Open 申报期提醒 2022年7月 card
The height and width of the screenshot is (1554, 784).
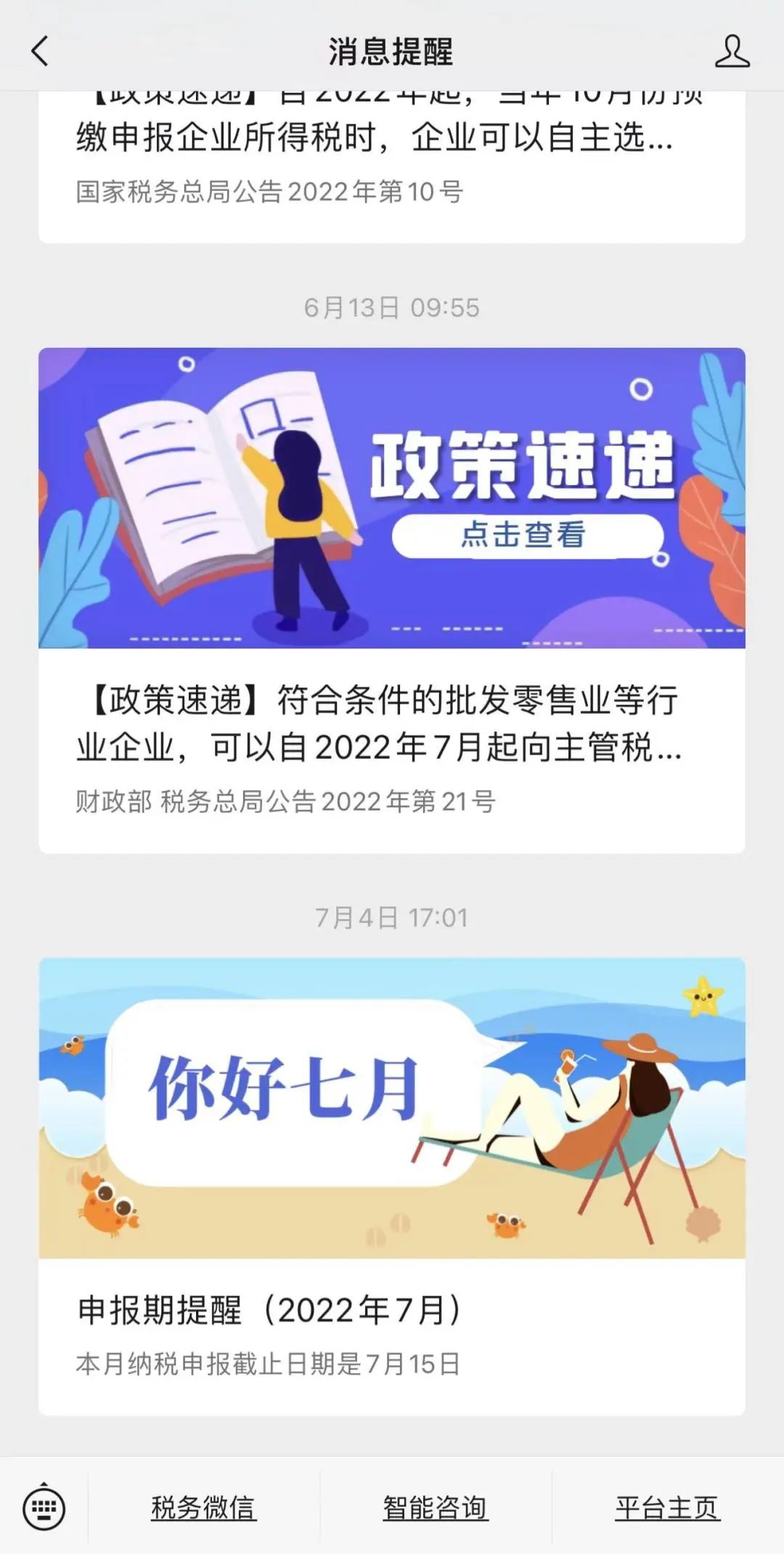pos(392,1186)
